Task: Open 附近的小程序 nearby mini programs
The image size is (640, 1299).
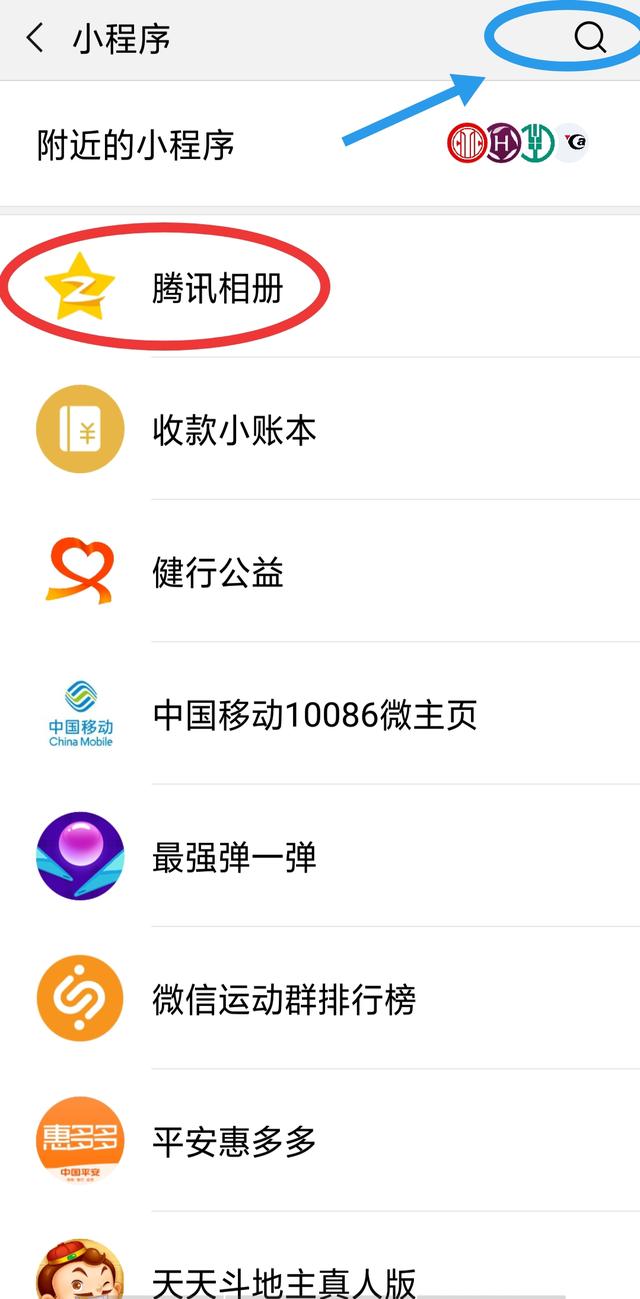Action: pos(136,145)
